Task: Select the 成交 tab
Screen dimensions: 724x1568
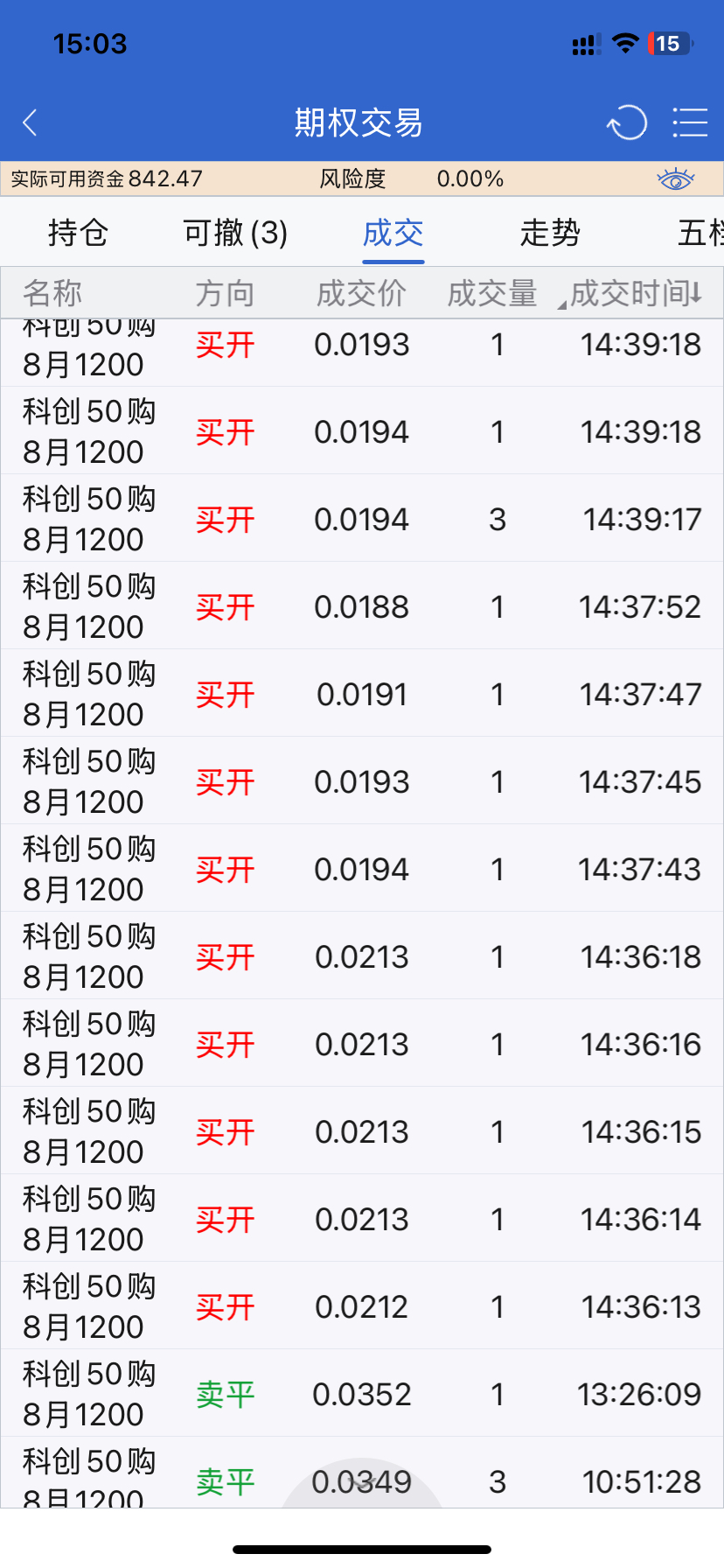Action: [x=393, y=233]
